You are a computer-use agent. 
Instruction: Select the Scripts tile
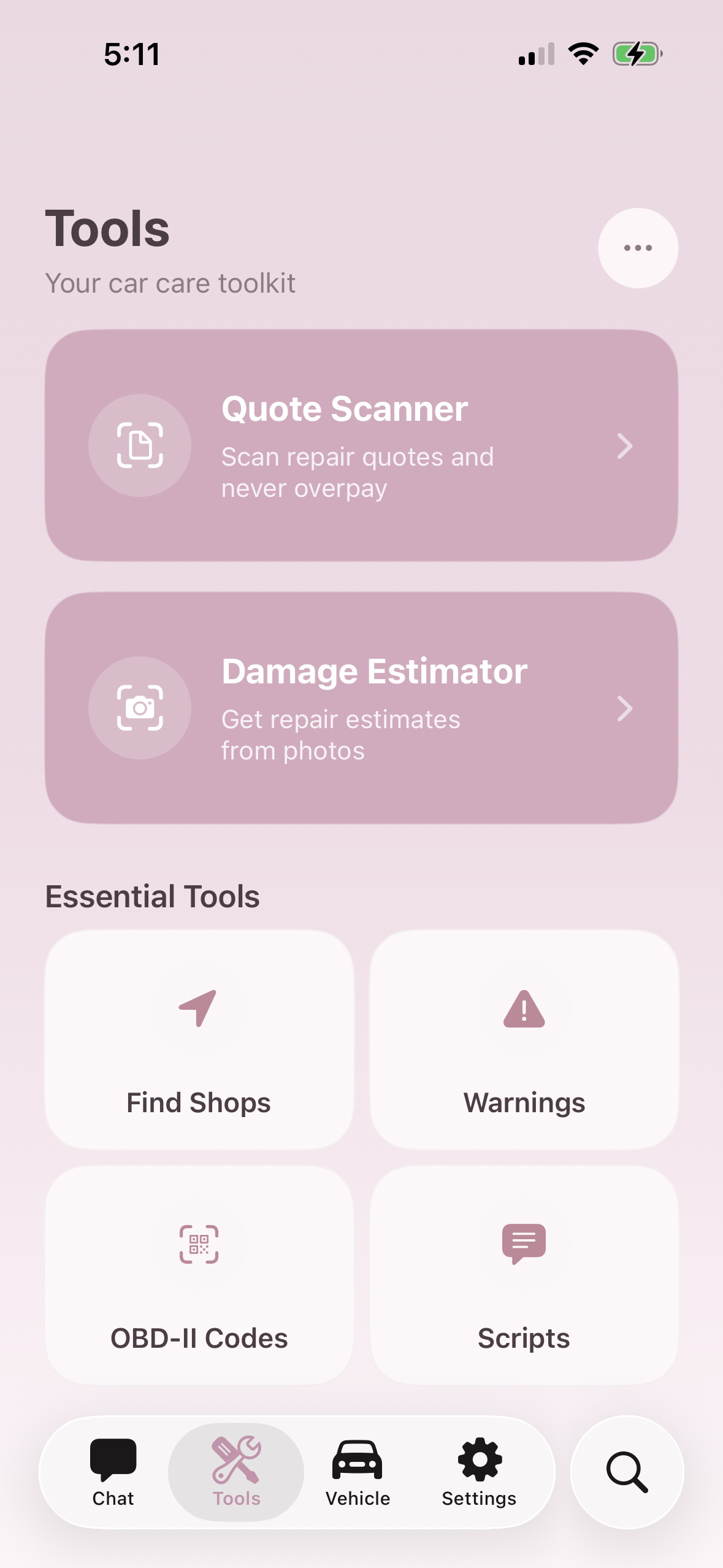coord(524,1275)
